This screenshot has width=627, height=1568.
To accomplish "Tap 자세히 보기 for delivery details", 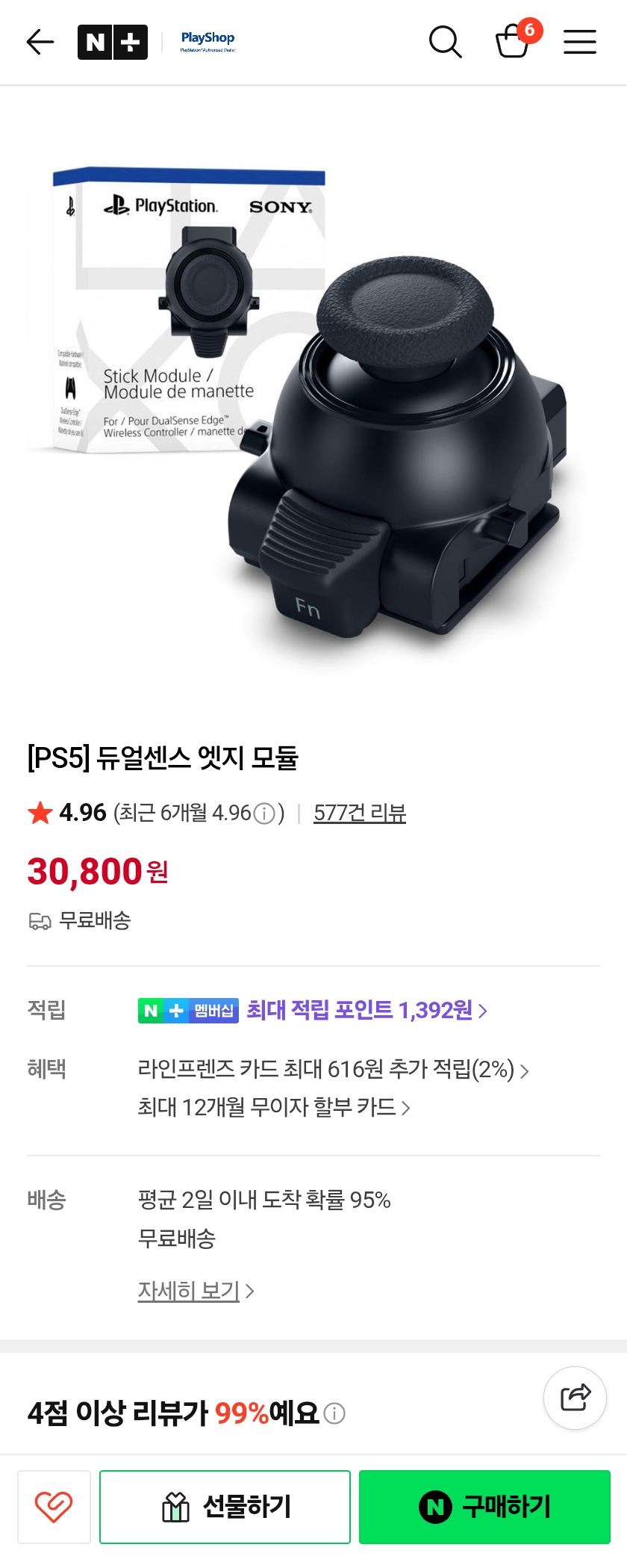I will (x=196, y=1291).
